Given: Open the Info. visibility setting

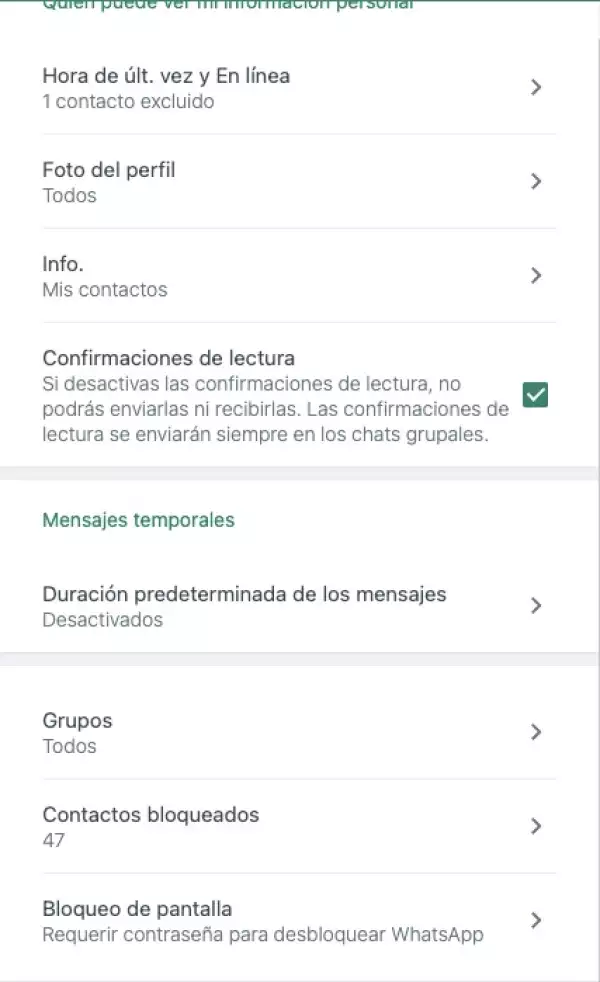Looking at the screenshot, I should 290,276.
